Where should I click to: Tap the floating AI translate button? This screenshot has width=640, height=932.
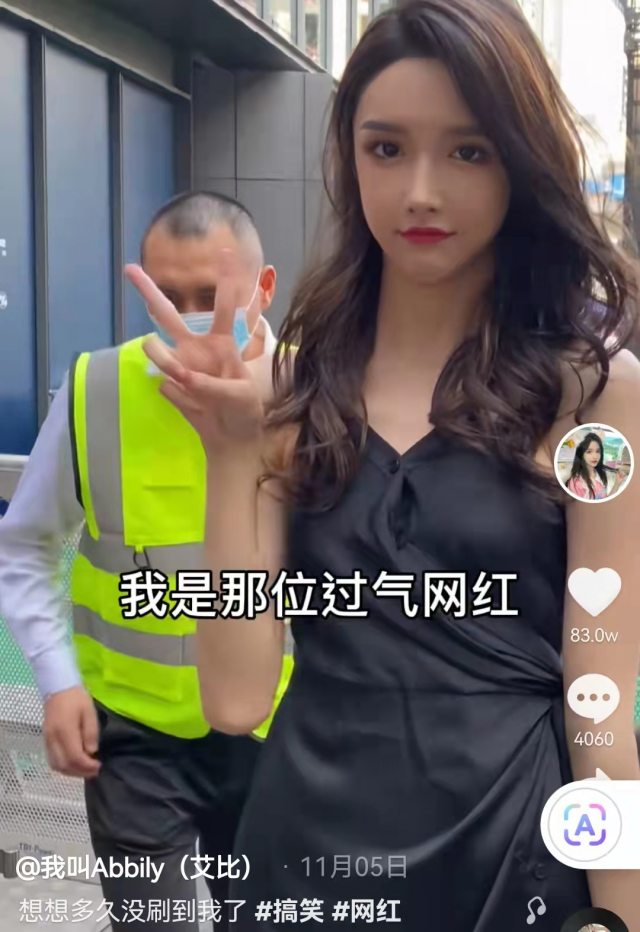click(x=585, y=824)
